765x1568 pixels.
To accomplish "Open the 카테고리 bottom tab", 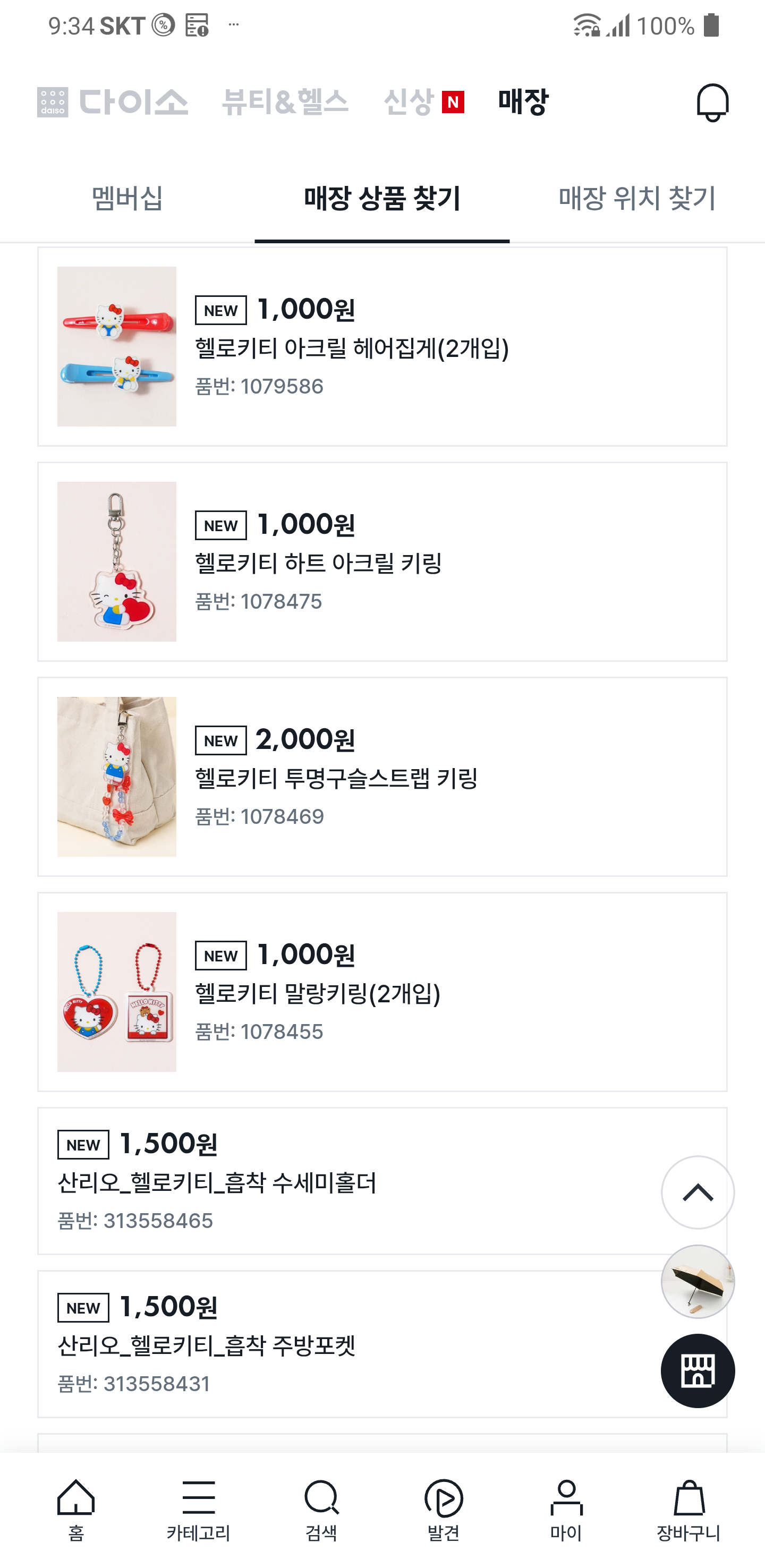I will (198, 1511).
